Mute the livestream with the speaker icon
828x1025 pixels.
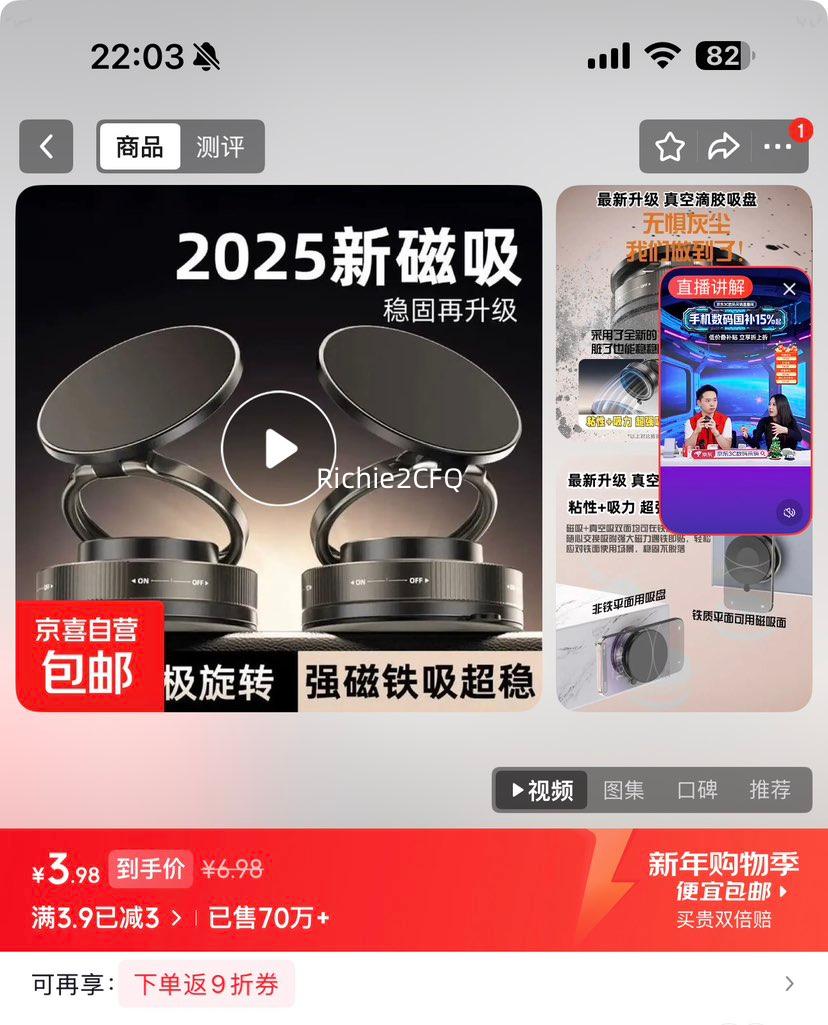[790, 512]
